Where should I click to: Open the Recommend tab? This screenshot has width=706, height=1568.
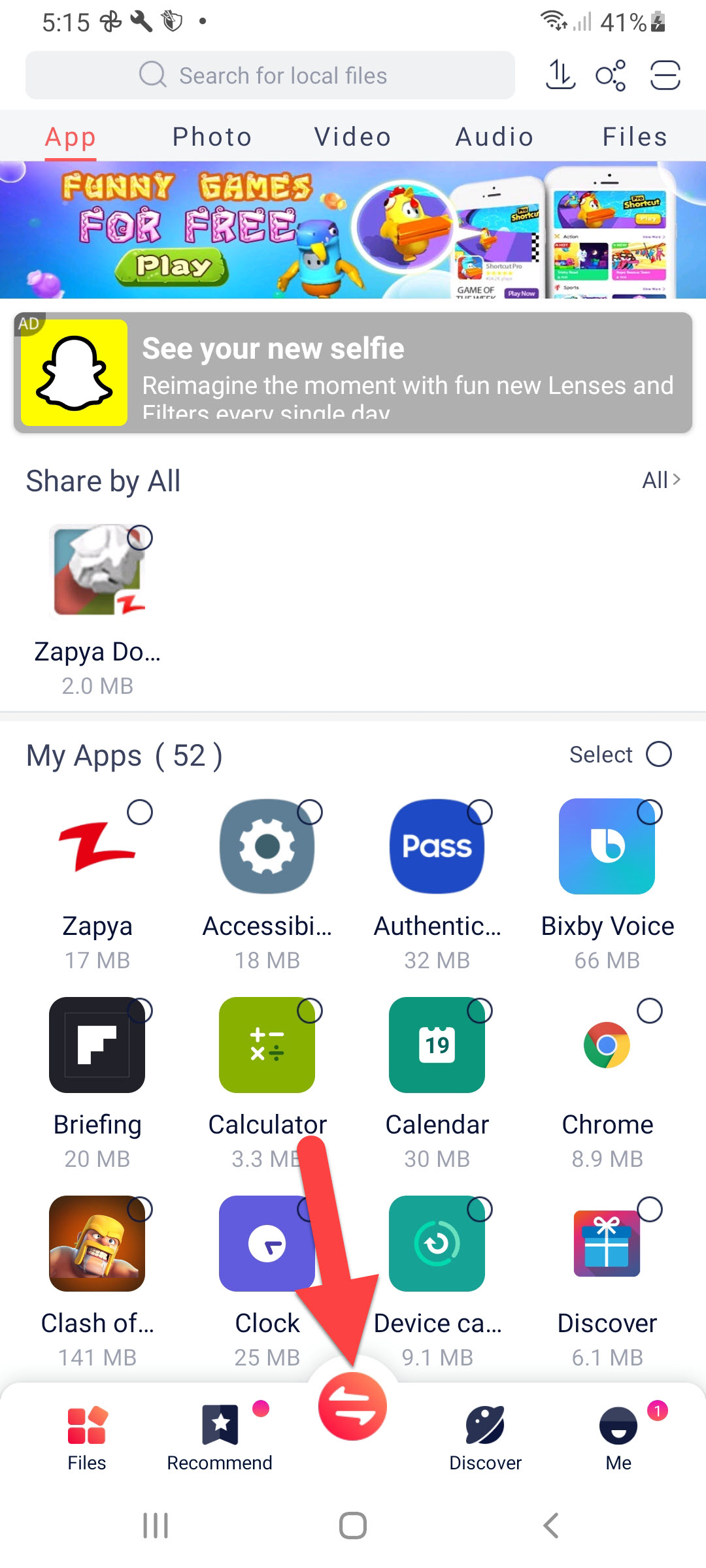coord(220,1437)
